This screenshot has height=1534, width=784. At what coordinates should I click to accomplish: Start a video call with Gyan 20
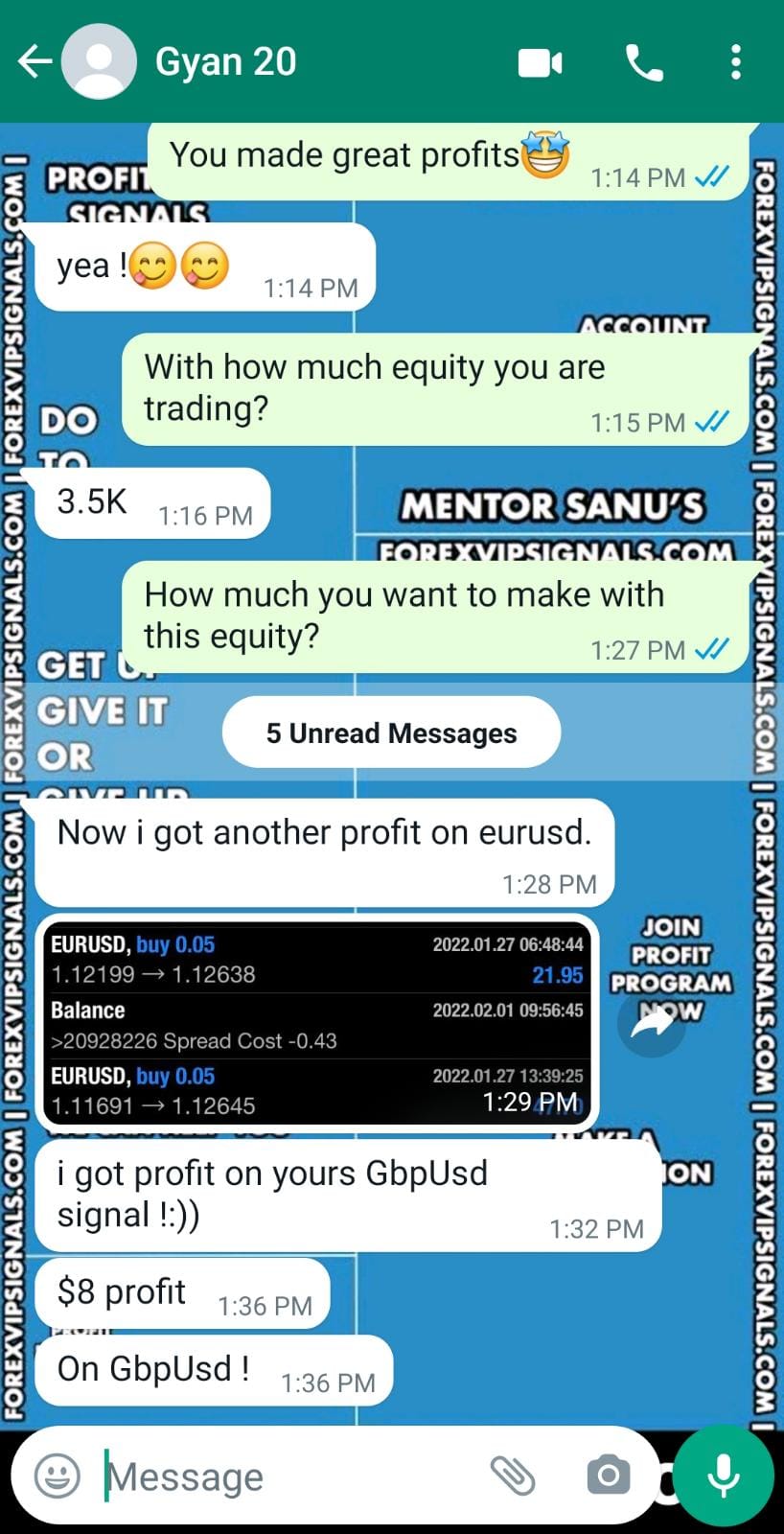(541, 63)
